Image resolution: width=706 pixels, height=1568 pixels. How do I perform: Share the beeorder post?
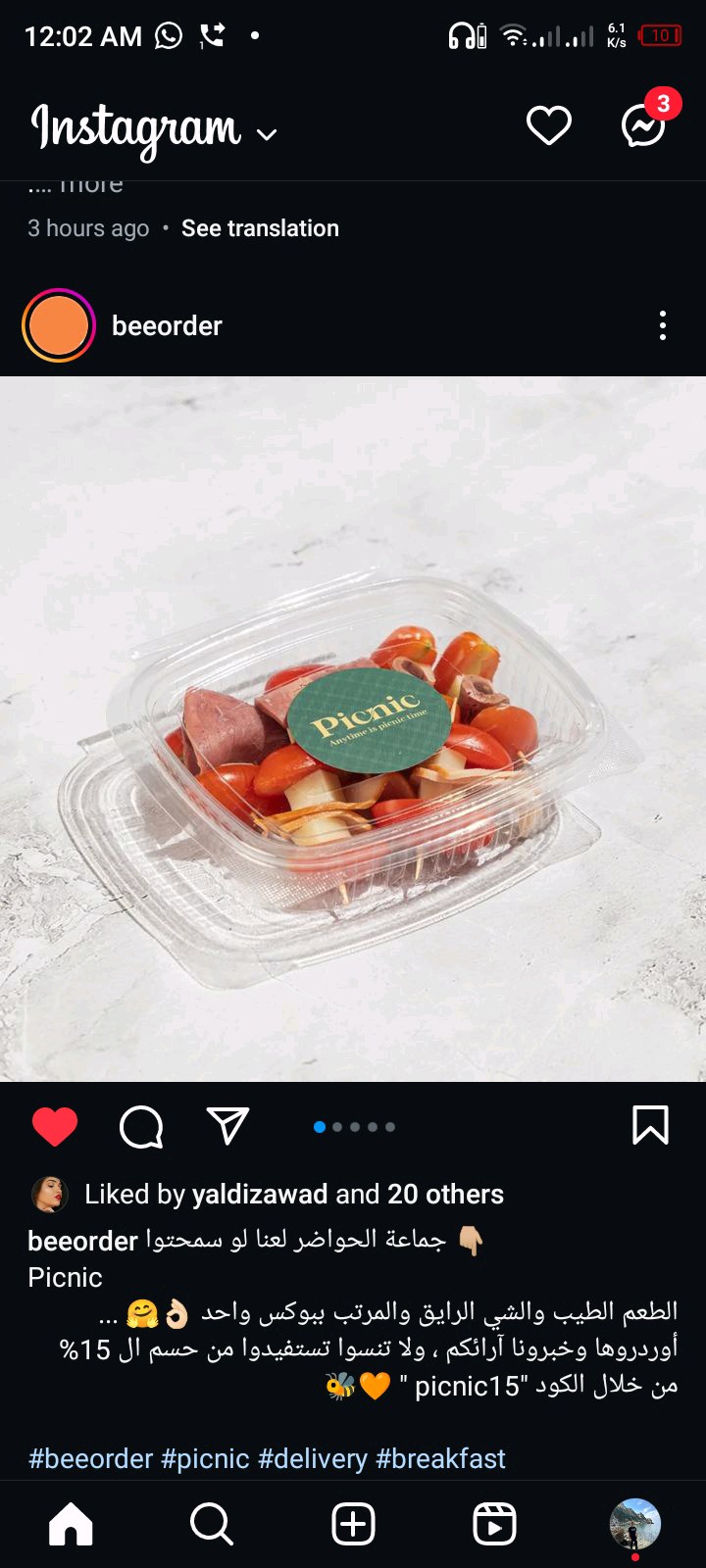point(227,1126)
